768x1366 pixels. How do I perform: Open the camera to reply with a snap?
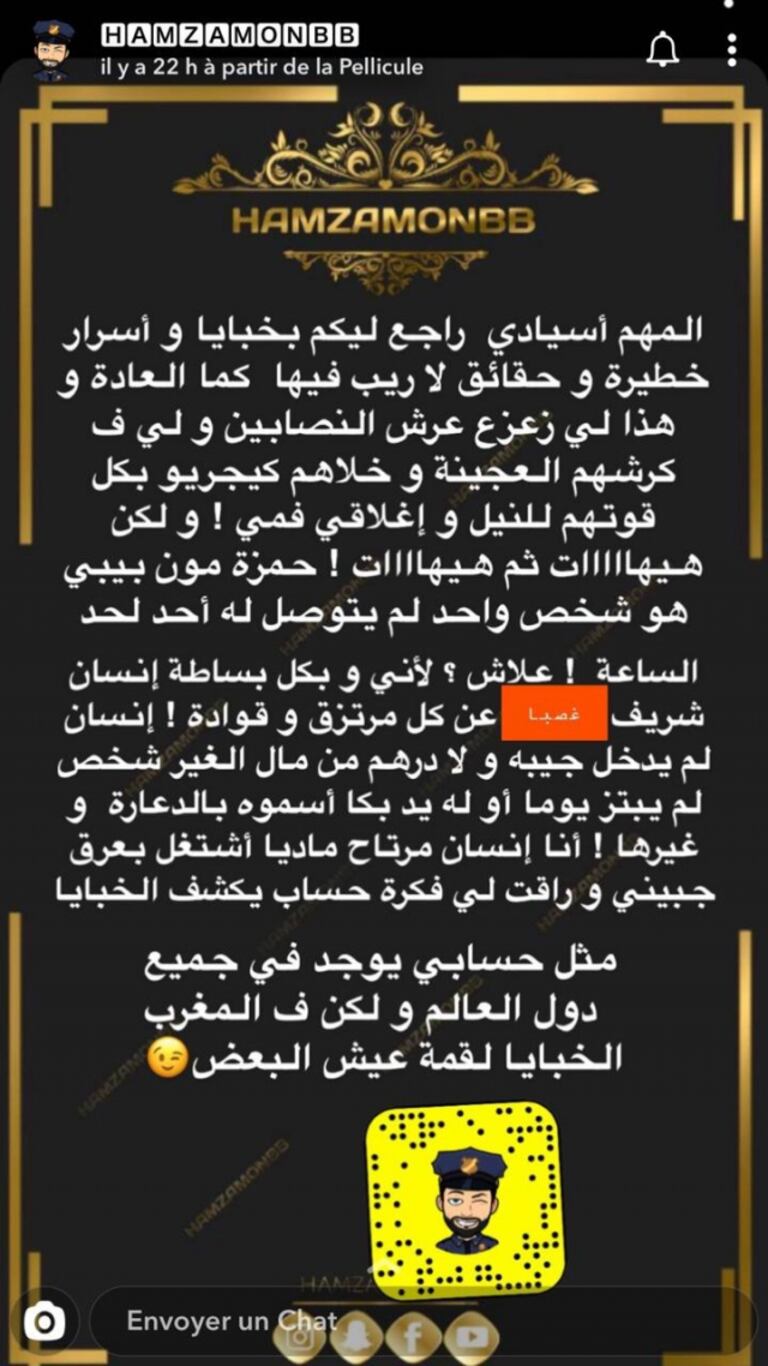point(43,1322)
